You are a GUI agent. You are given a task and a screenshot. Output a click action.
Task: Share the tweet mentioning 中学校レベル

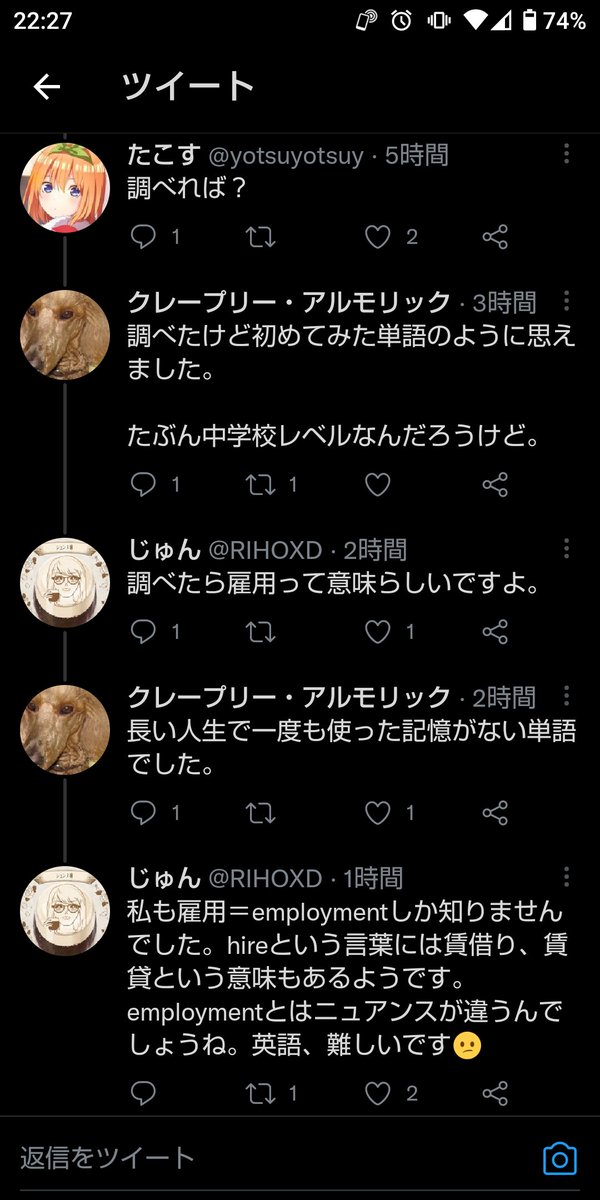point(494,485)
